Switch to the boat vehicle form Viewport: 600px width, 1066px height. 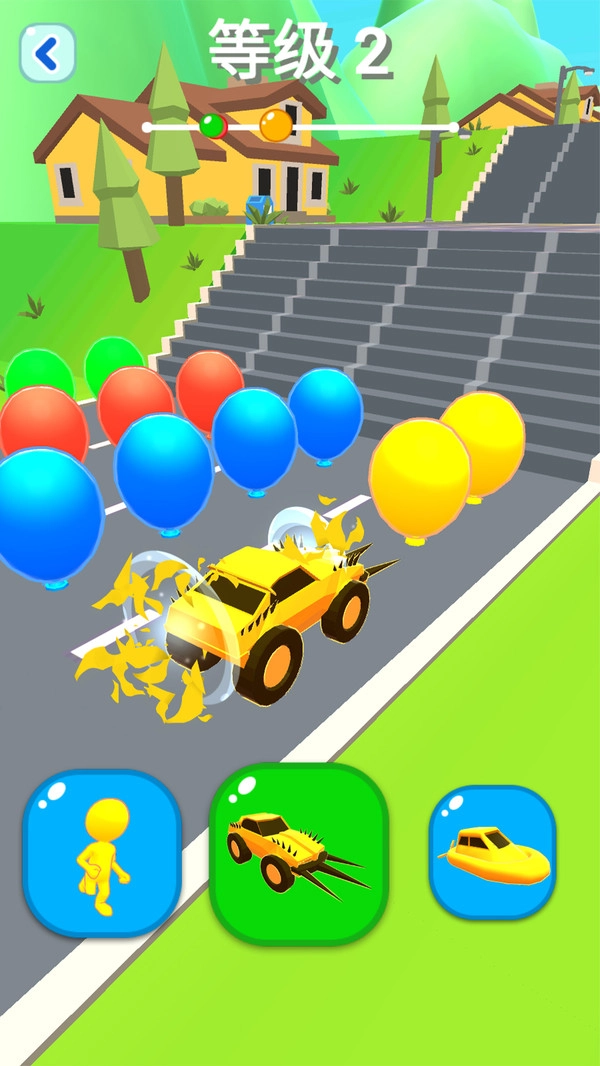tap(492, 852)
